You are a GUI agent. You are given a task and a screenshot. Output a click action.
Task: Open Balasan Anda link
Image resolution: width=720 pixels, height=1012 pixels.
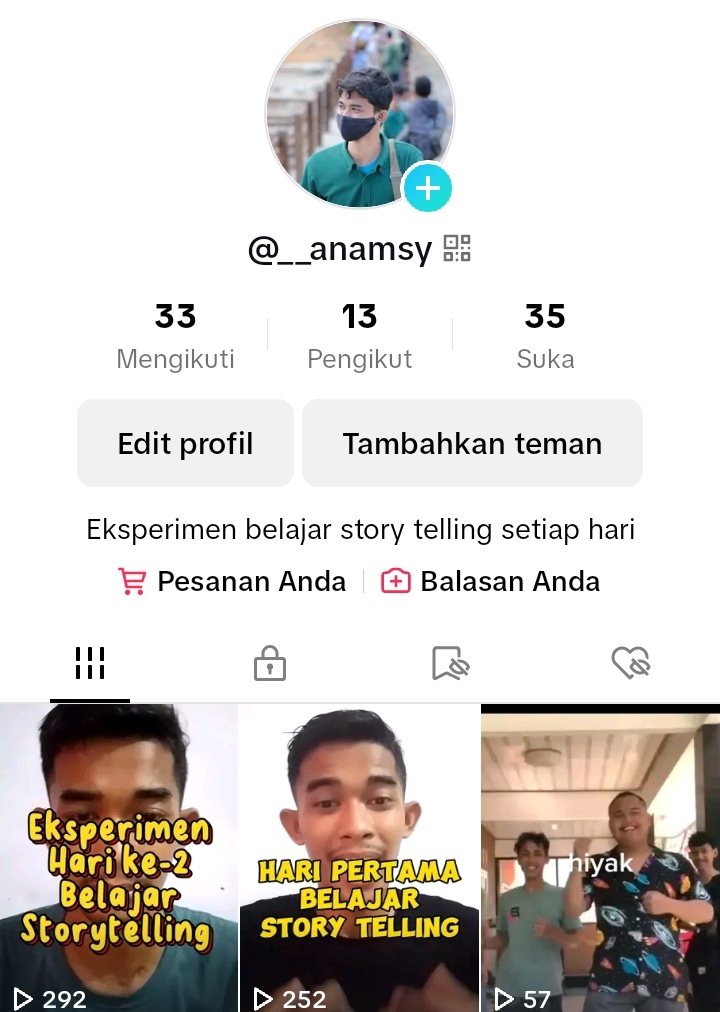[x=490, y=581]
